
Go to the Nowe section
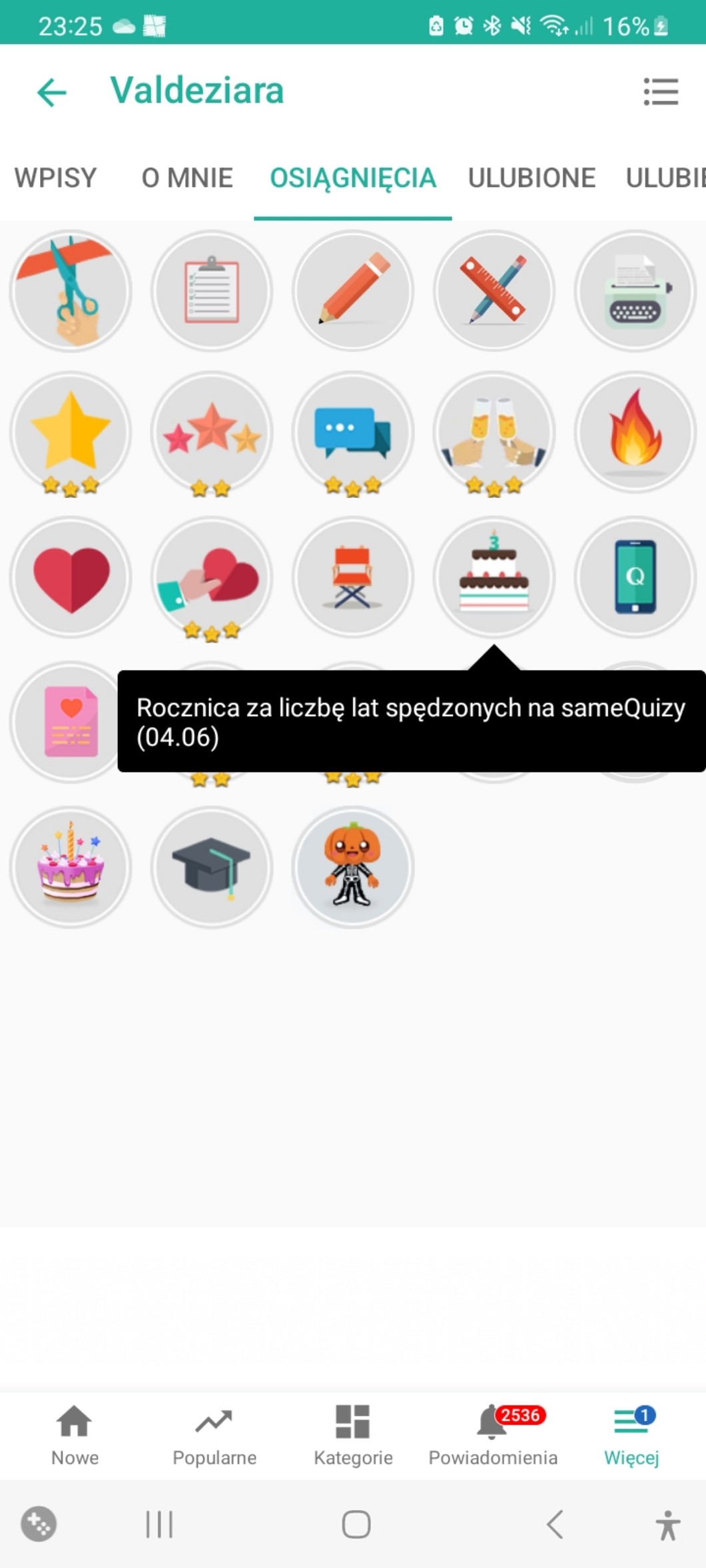pyautogui.click(x=75, y=1435)
